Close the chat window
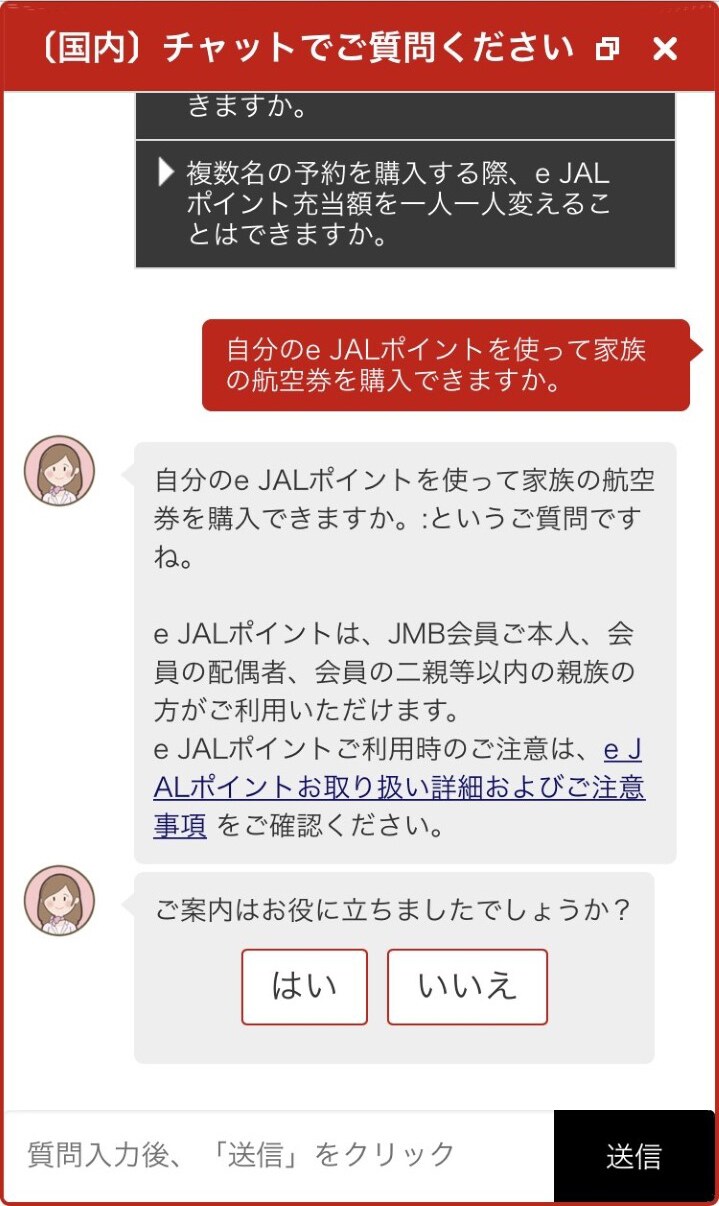The width and height of the screenshot is (719, 1206). tap(665, 48)
